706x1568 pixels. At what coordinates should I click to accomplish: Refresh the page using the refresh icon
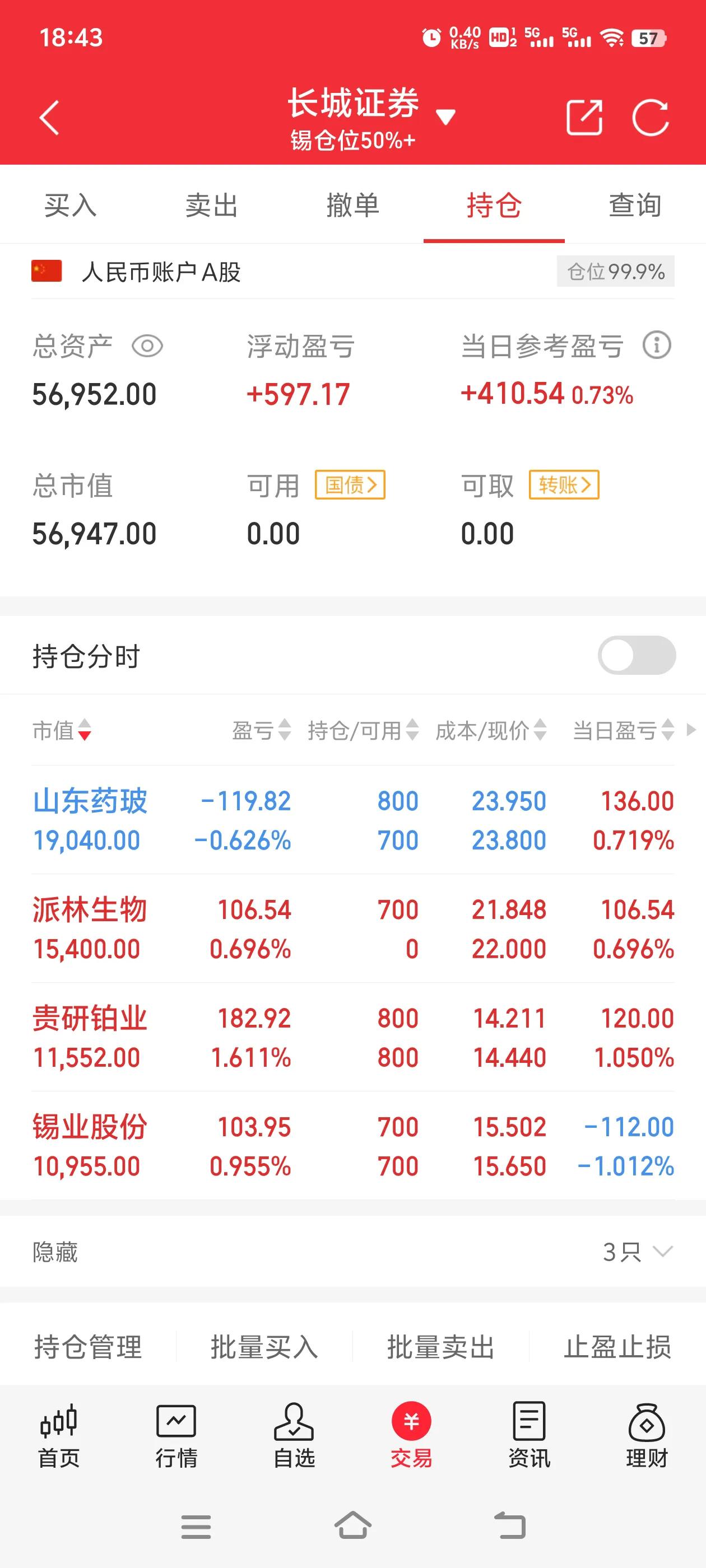pyautogui.click(x=651, y=117)
